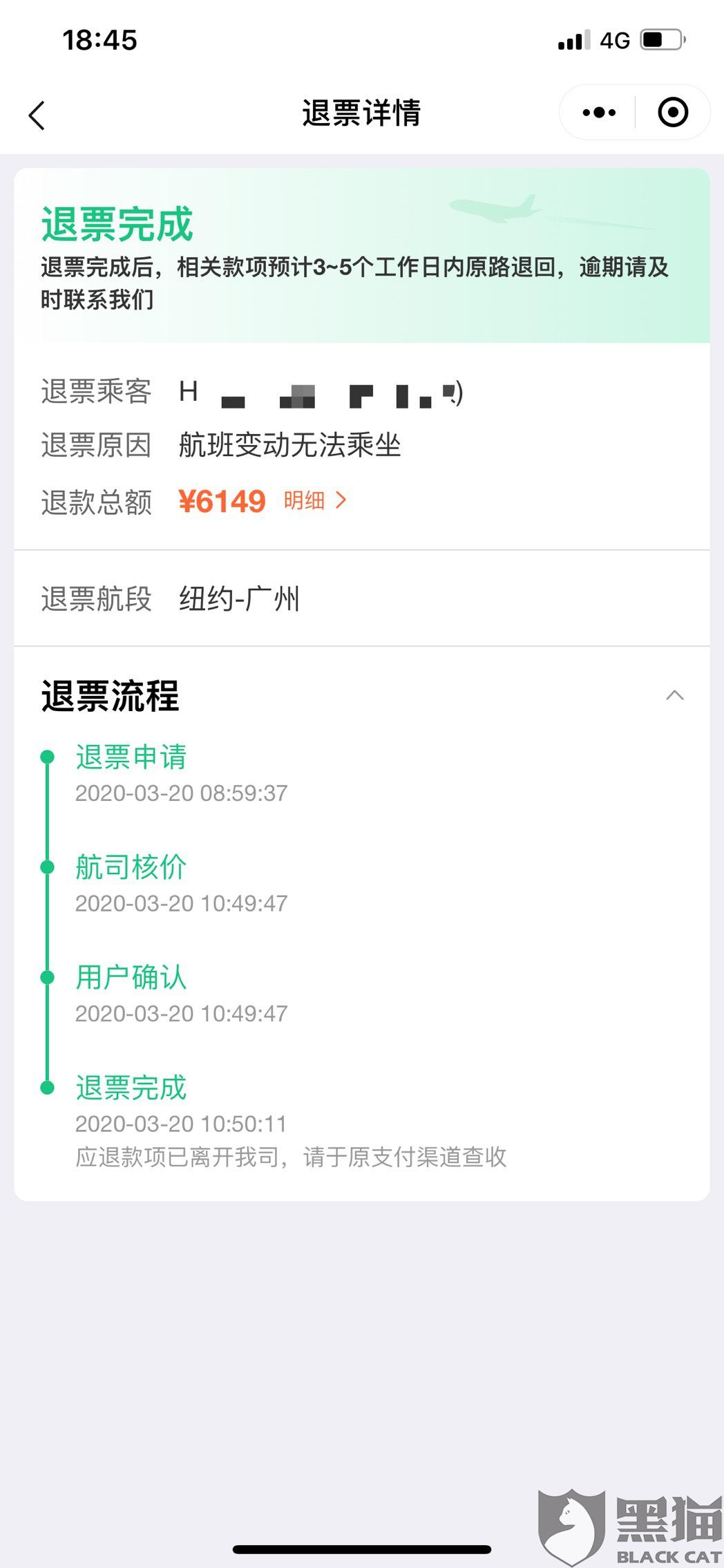Open the mini program more options menu
724x1568 pixels.
[598, 113]
